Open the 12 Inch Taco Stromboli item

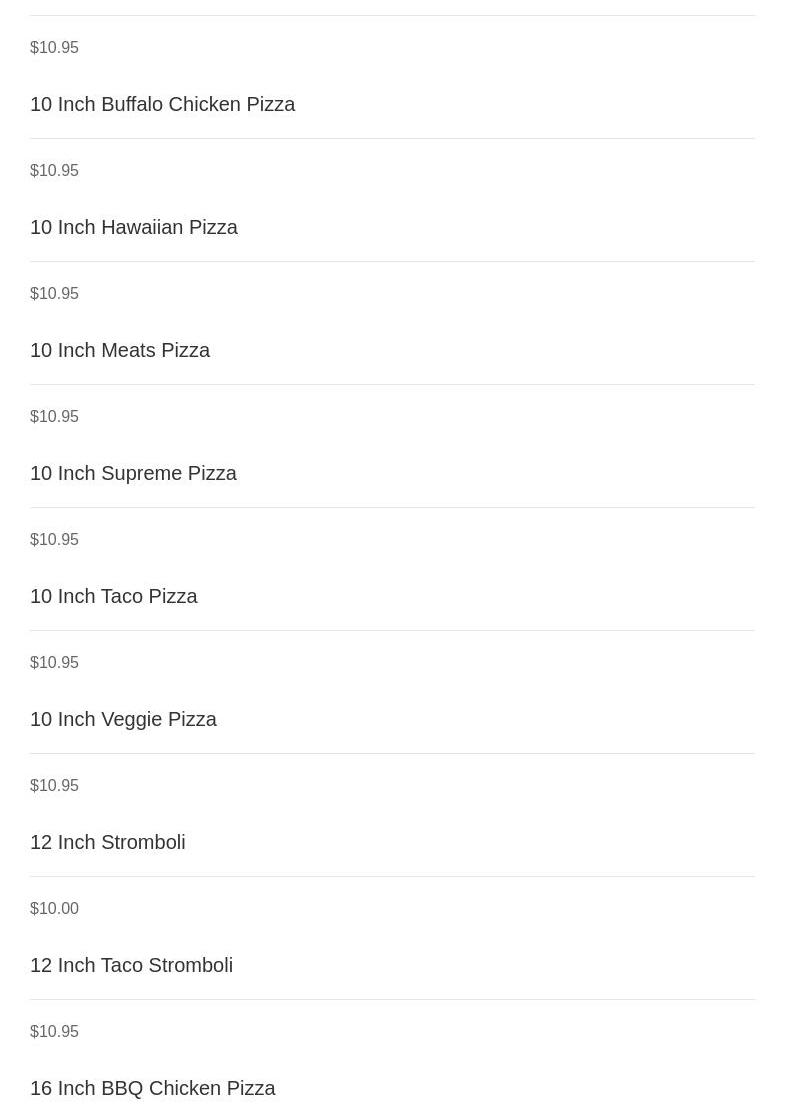(x=131, y=965)
